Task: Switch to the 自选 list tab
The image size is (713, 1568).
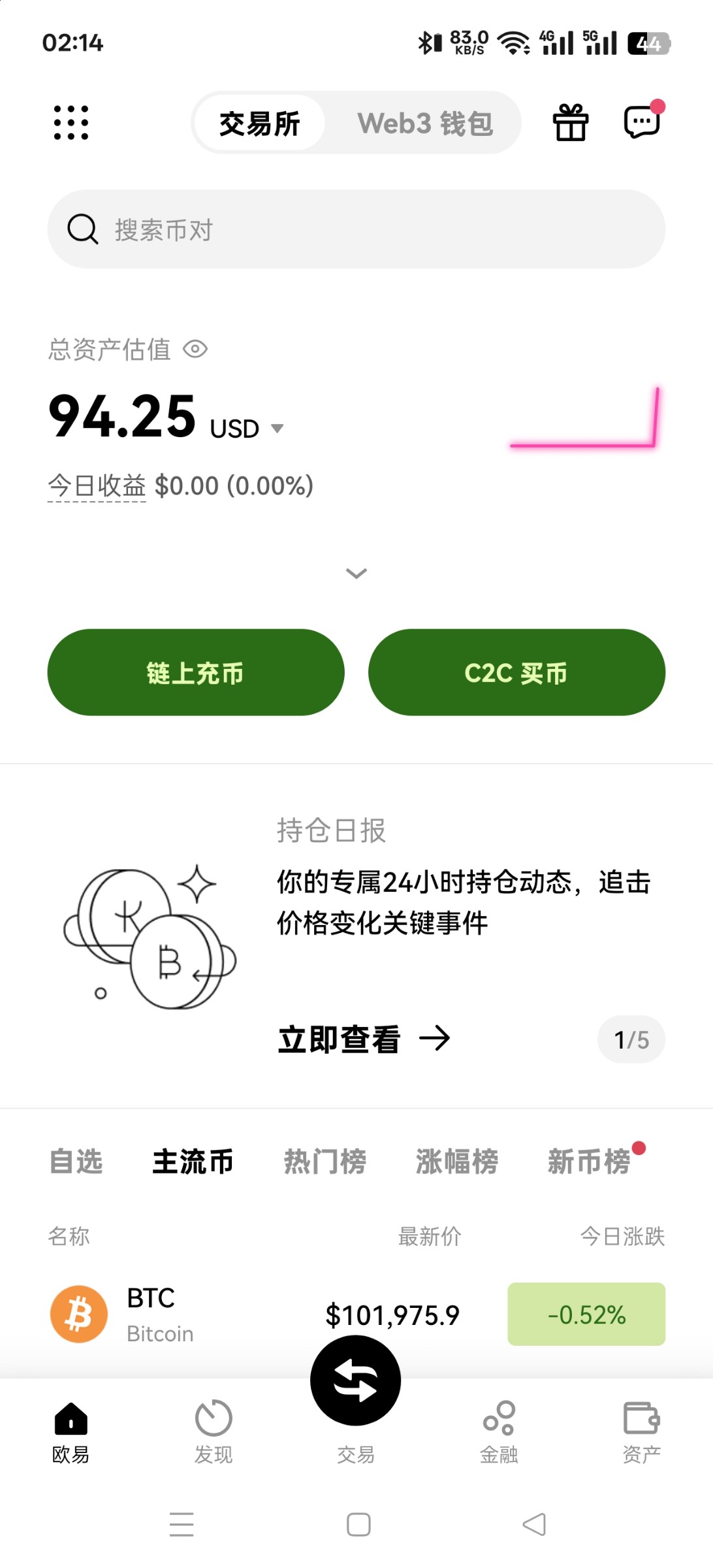Action: 76,1162
